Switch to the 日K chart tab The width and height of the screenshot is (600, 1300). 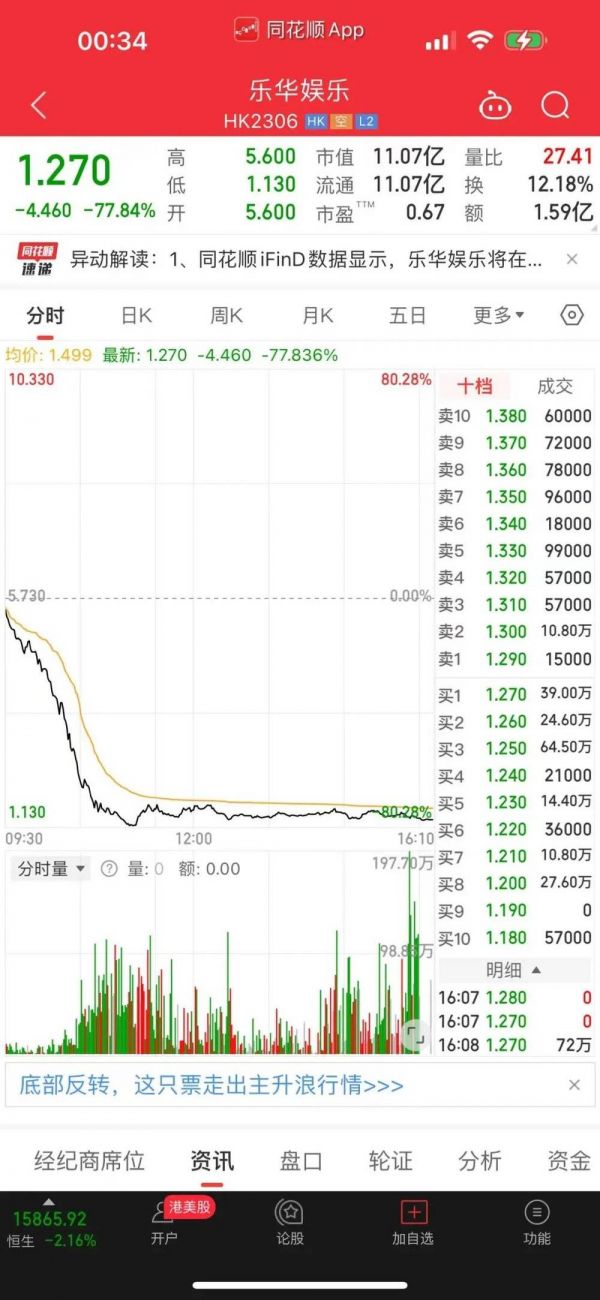click(136, 316)
